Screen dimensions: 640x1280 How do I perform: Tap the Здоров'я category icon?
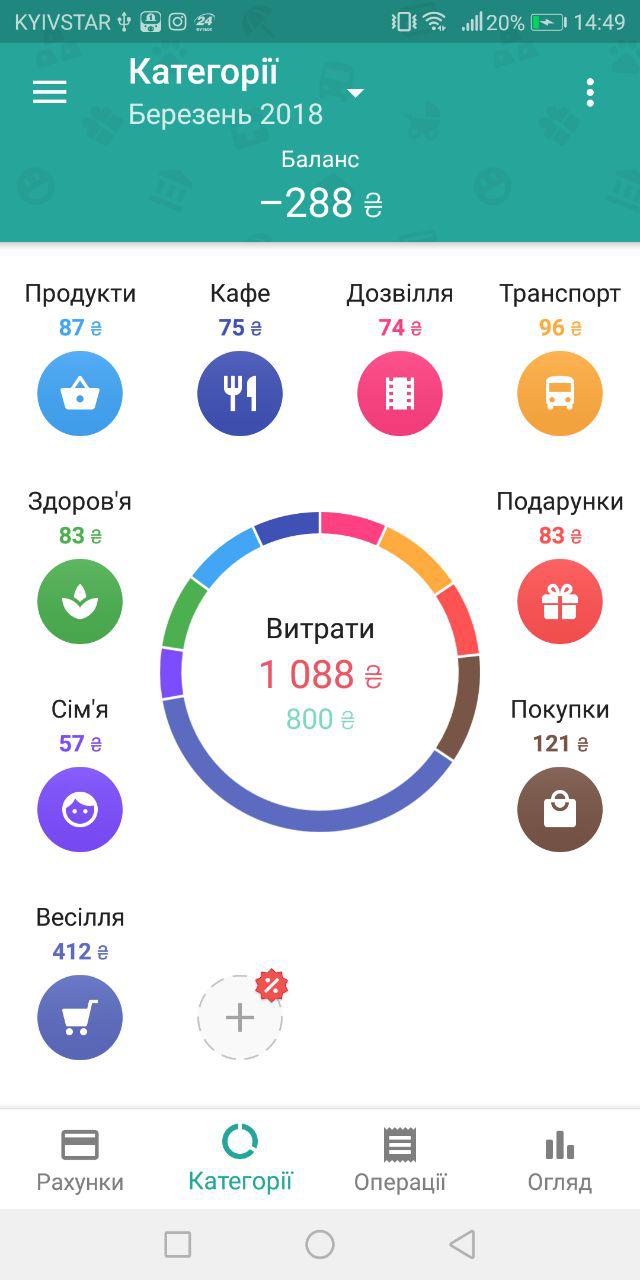(x=80, y=601)
